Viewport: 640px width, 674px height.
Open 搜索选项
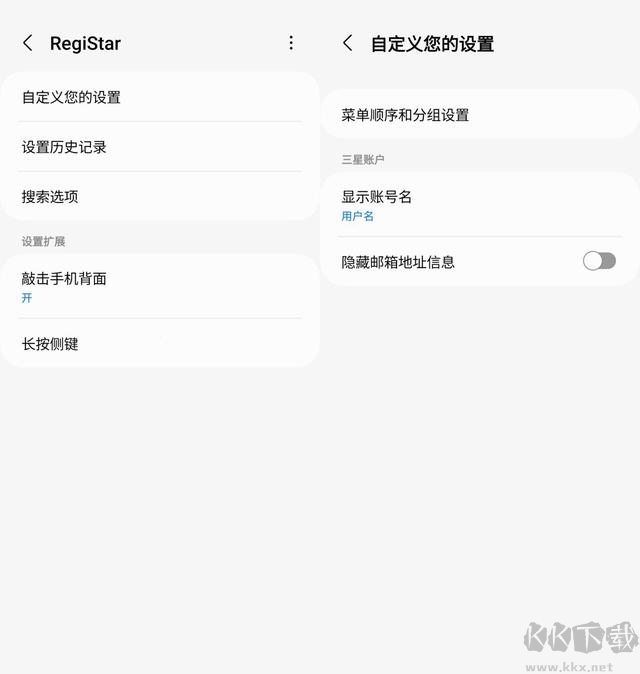tap(160, 197)
